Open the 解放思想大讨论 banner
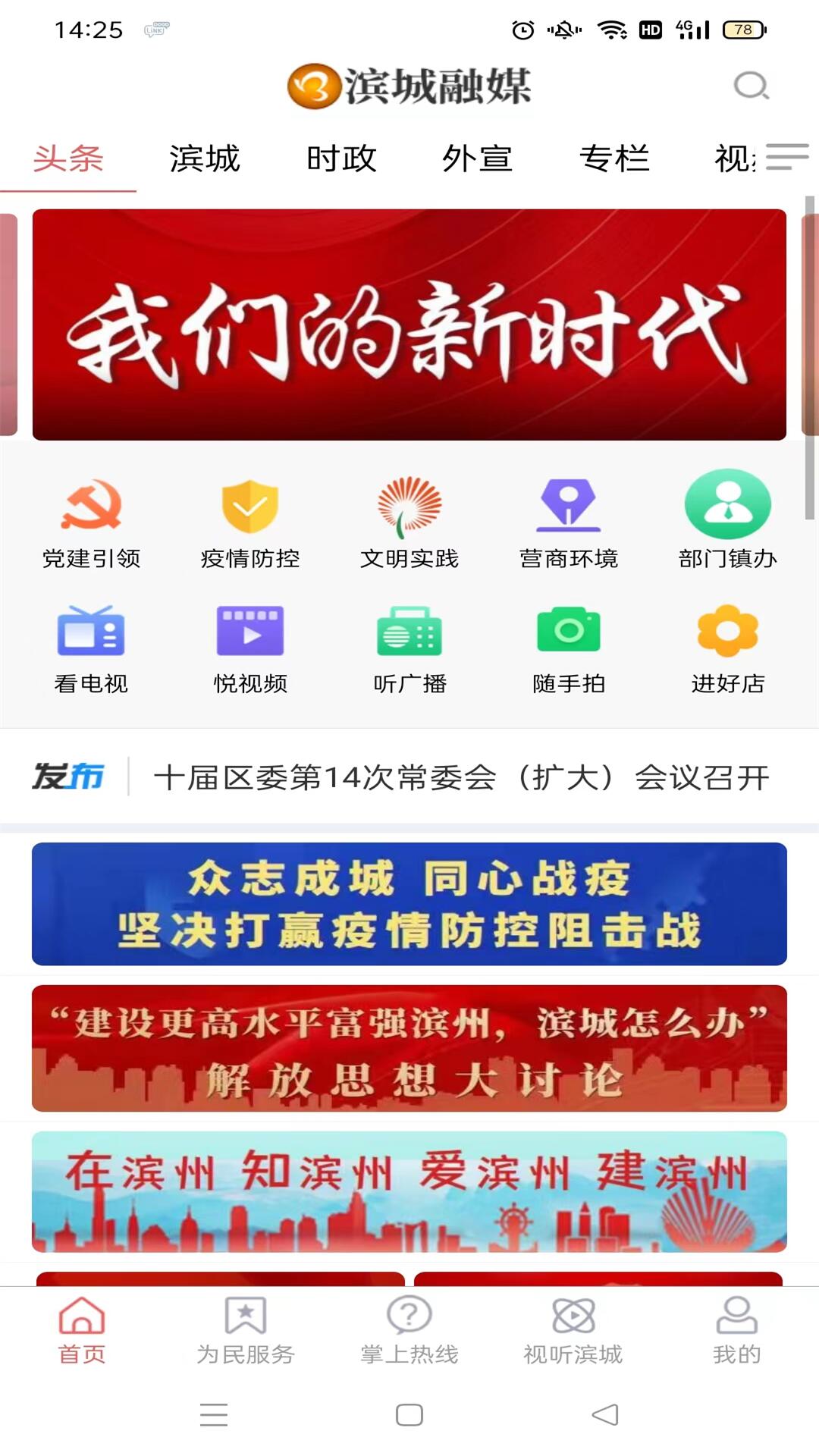 click(x=409, y=1048)
